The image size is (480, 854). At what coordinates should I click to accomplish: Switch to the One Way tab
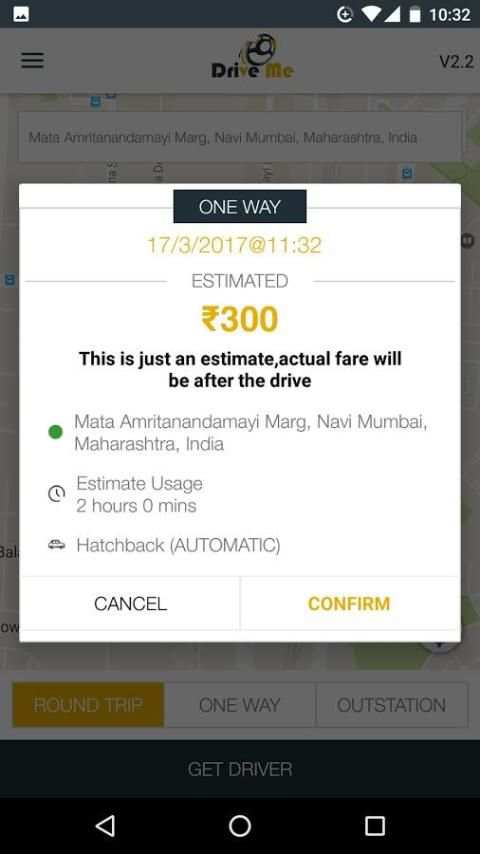pyautogui.click(x=240, y=705)
